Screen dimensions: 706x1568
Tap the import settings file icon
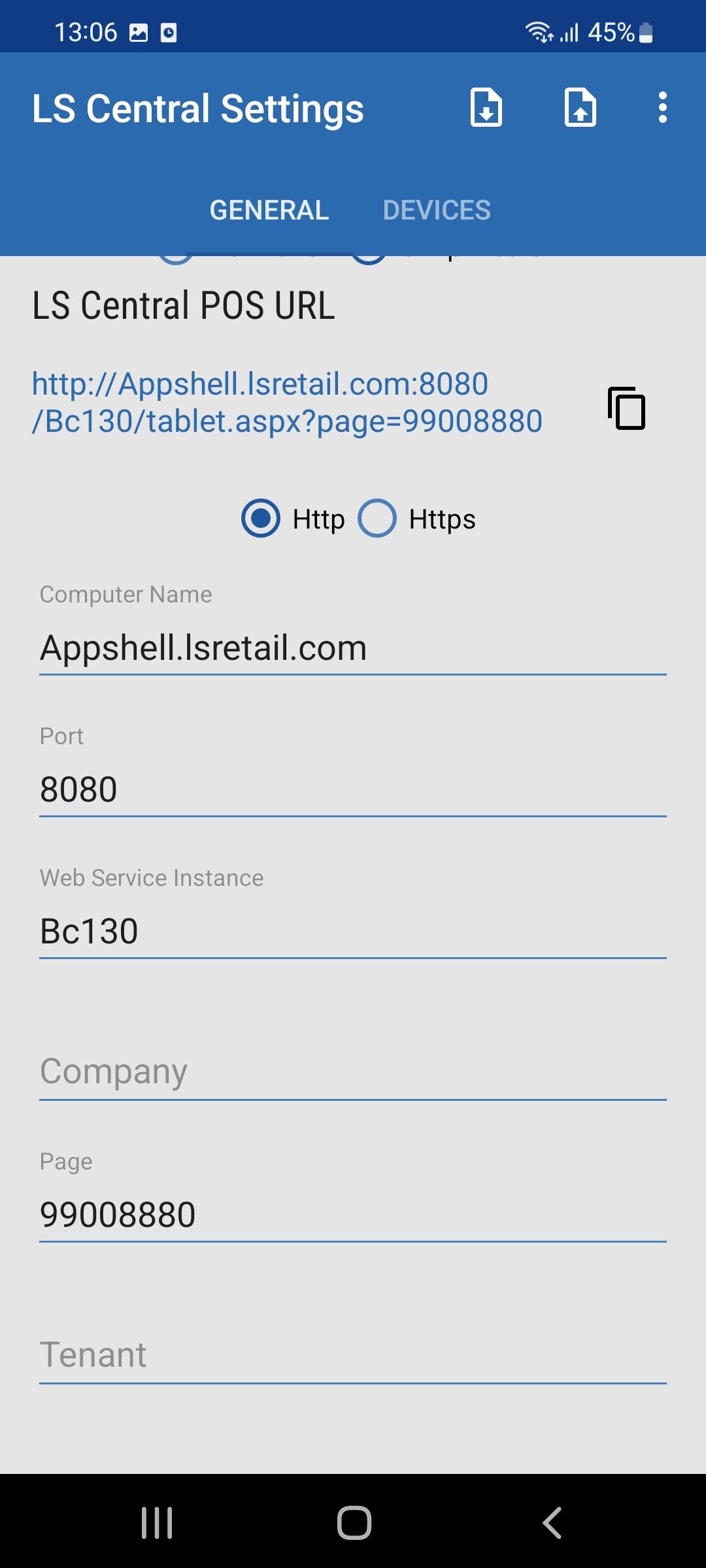pyautogui.click(x=486, y=107)
